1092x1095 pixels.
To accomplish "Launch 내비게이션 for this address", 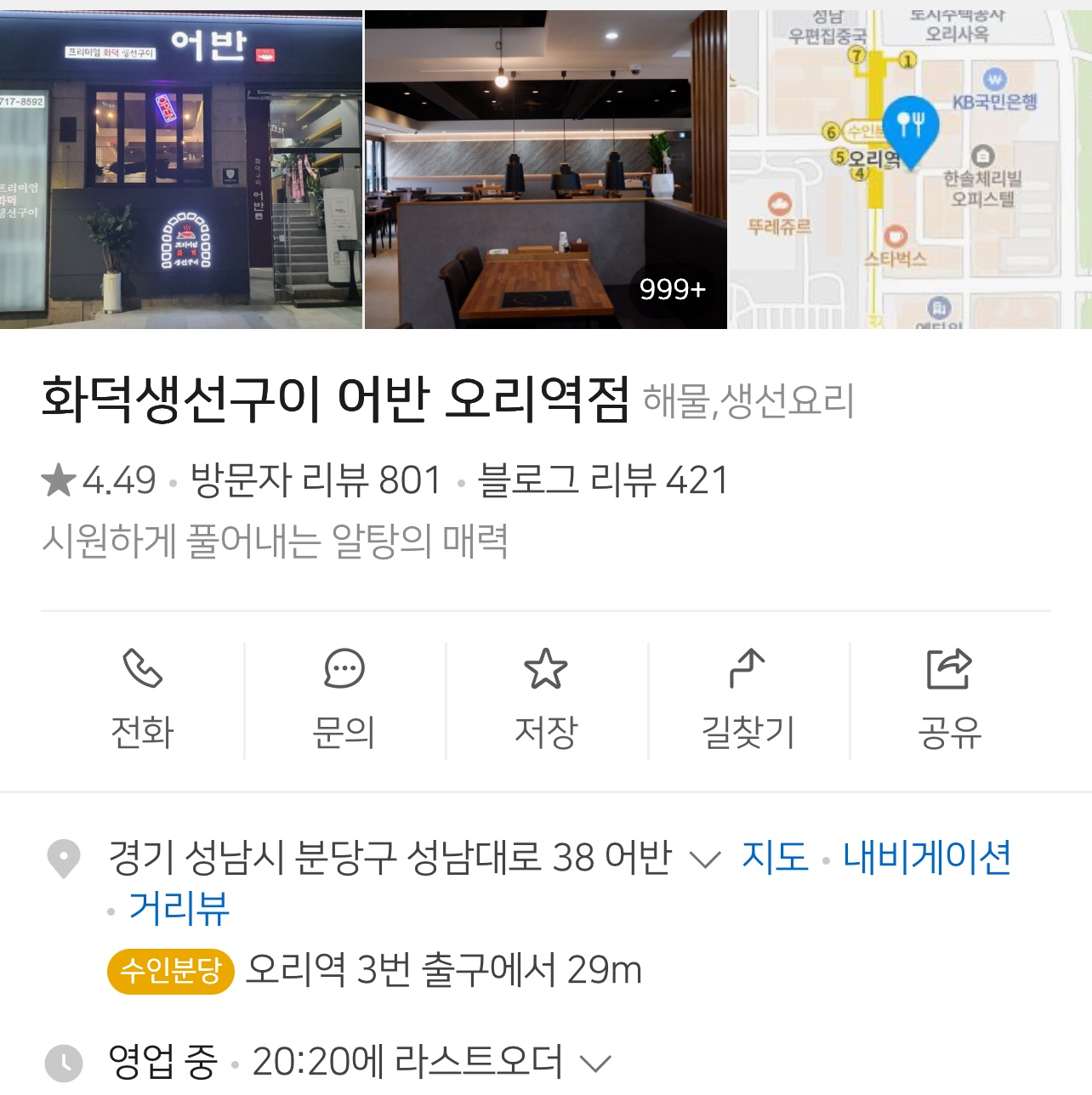I will [x=926, y=857].
